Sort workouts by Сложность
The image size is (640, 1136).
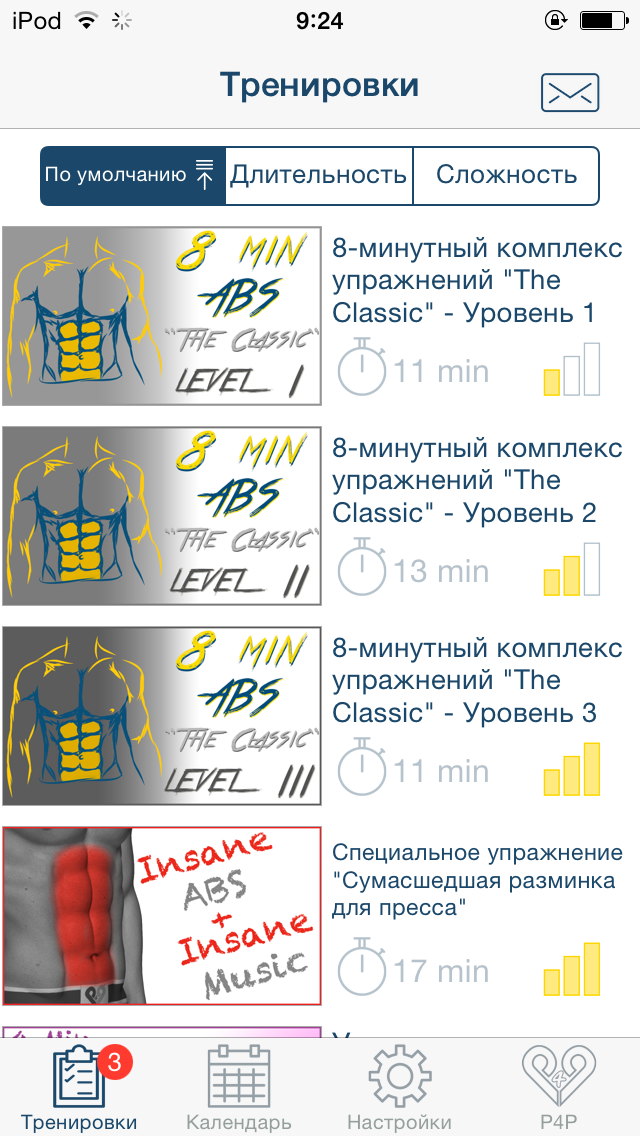point(506,176)
